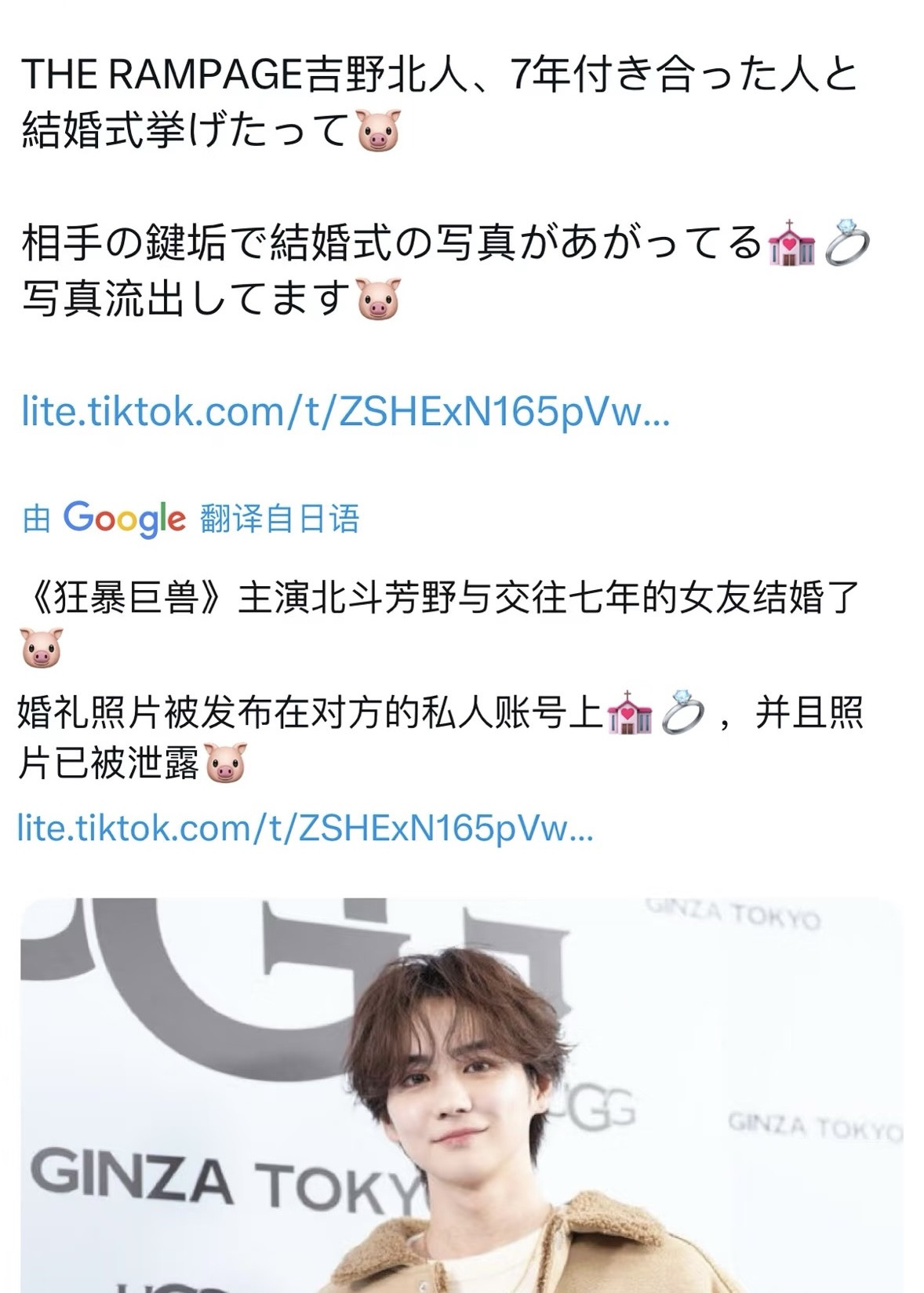This screenshot has width=924, height=1293.
Task: Tap the 'Google 翻译自日语' translation label
Action: (191, 519)
